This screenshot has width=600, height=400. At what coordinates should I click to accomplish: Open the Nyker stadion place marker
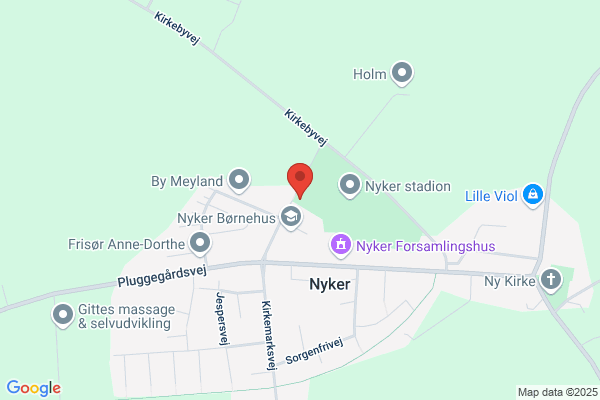tap(350, 186)
